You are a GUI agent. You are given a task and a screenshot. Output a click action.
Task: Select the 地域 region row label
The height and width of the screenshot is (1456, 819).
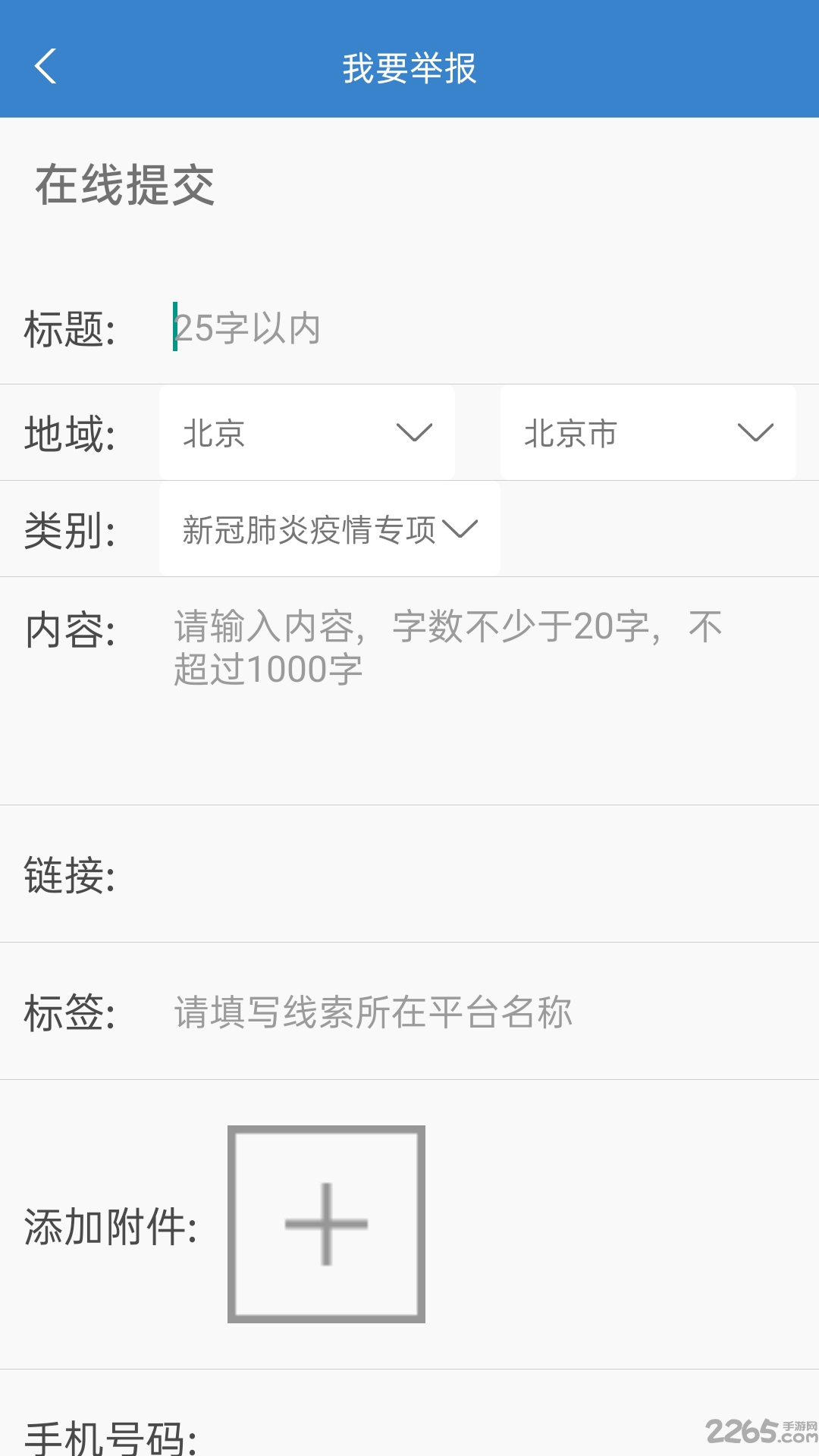click(72, 433)
